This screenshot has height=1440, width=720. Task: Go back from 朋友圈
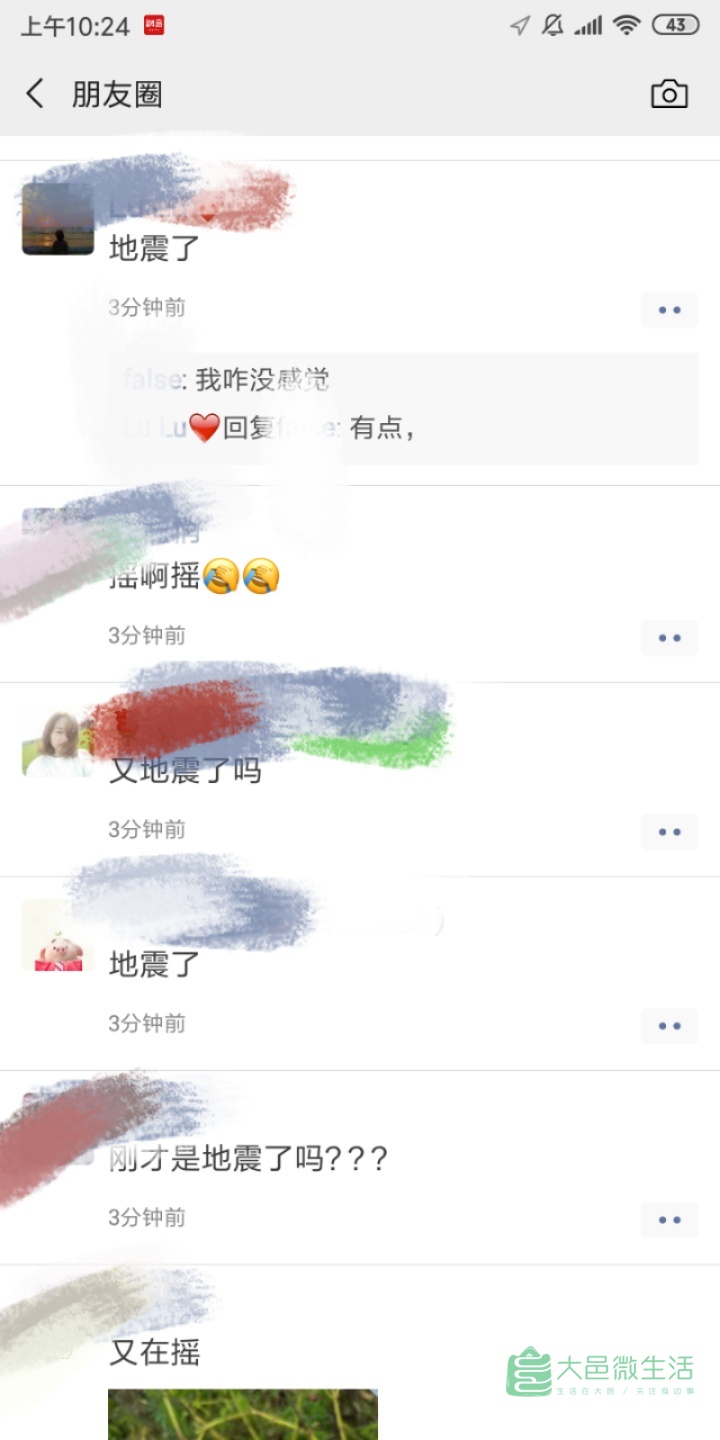pyautogui.click(x=36, y=94)
